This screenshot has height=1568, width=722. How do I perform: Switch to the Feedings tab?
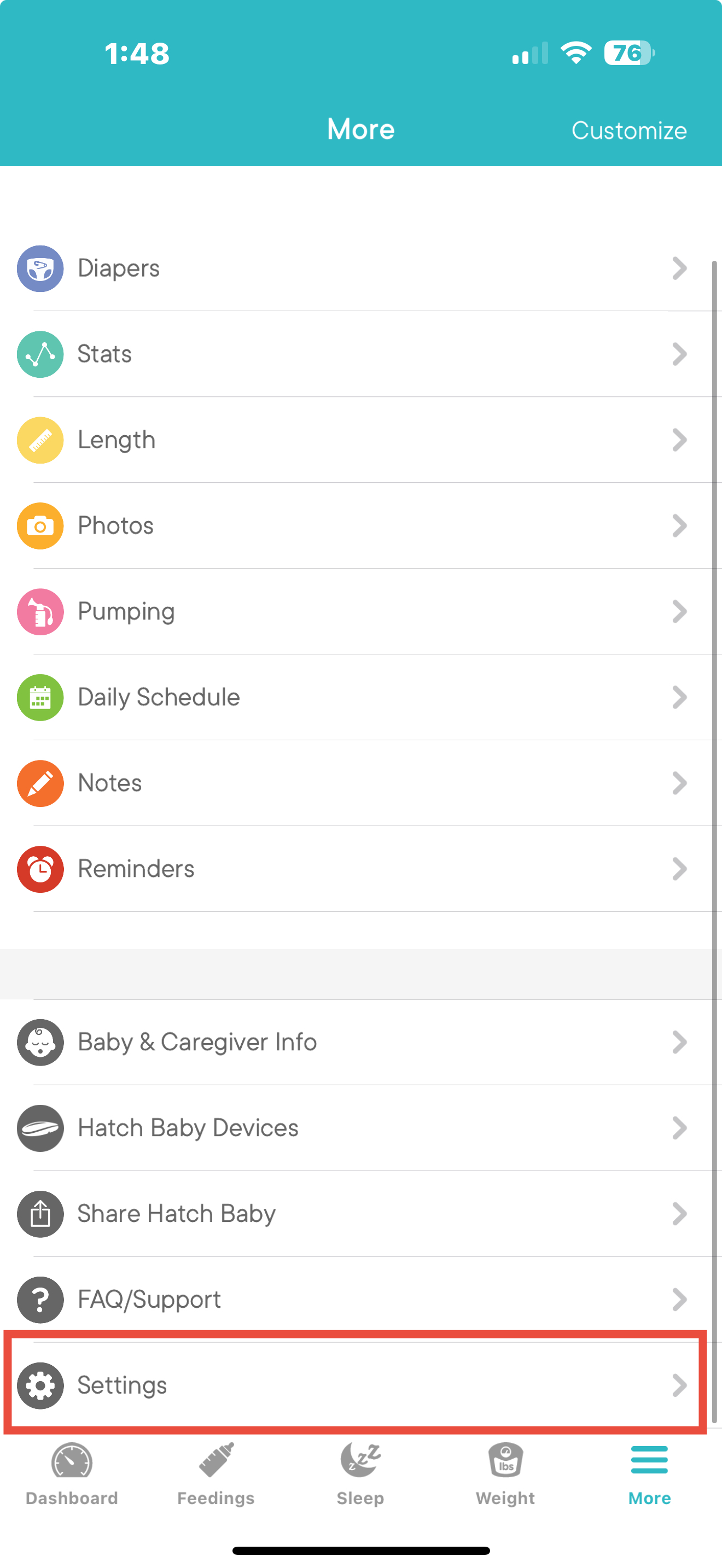pos(216,1473)
